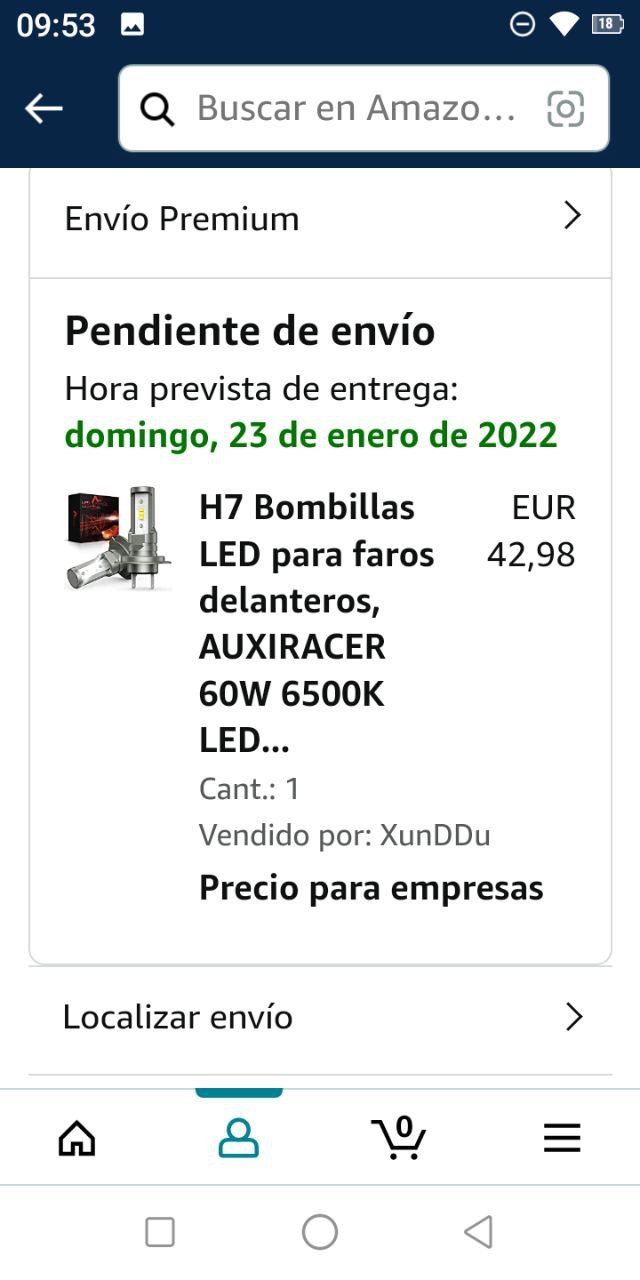640x1280 pixels.
Task: Tap the system home button
Action: pyautogui.click(x=320, y=1232)
